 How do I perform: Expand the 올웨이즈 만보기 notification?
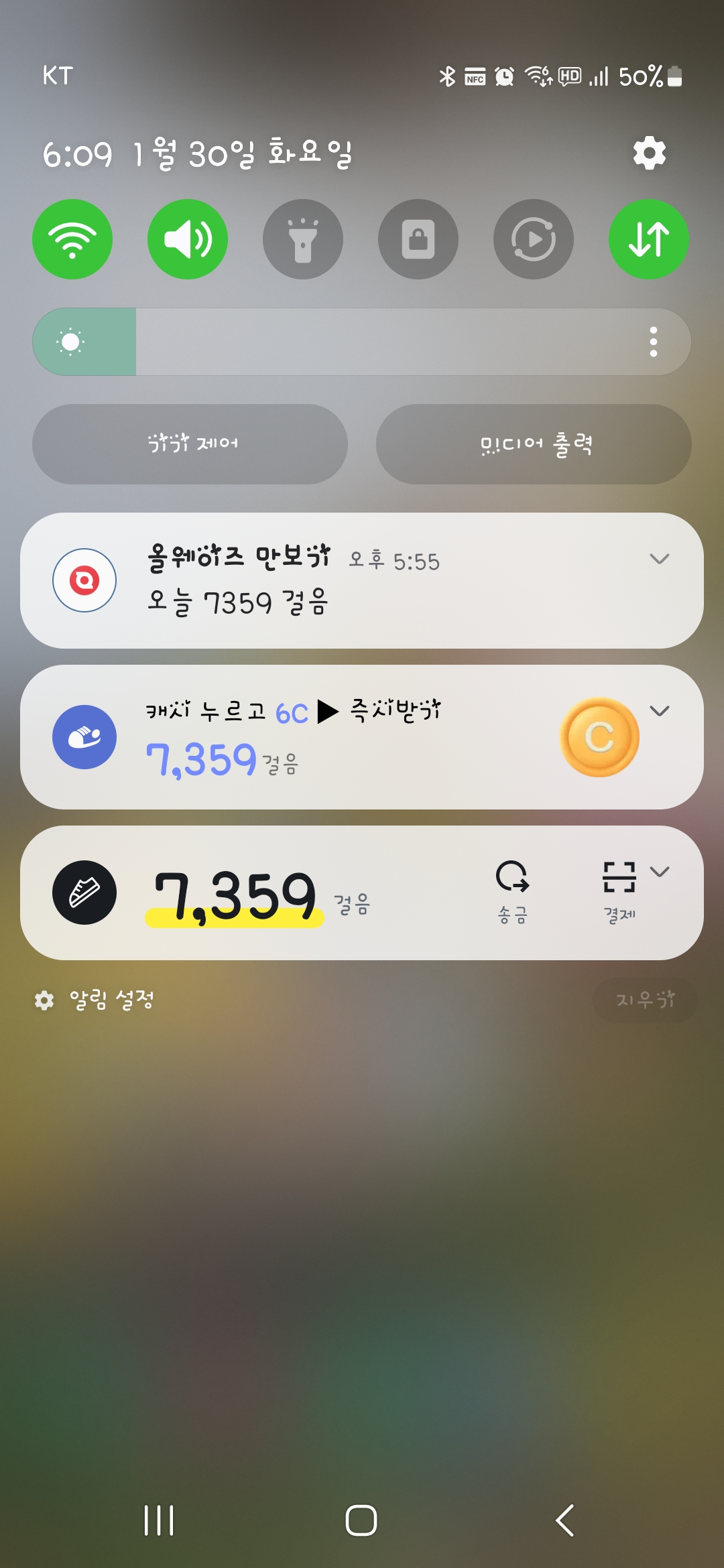pos(660,559)
